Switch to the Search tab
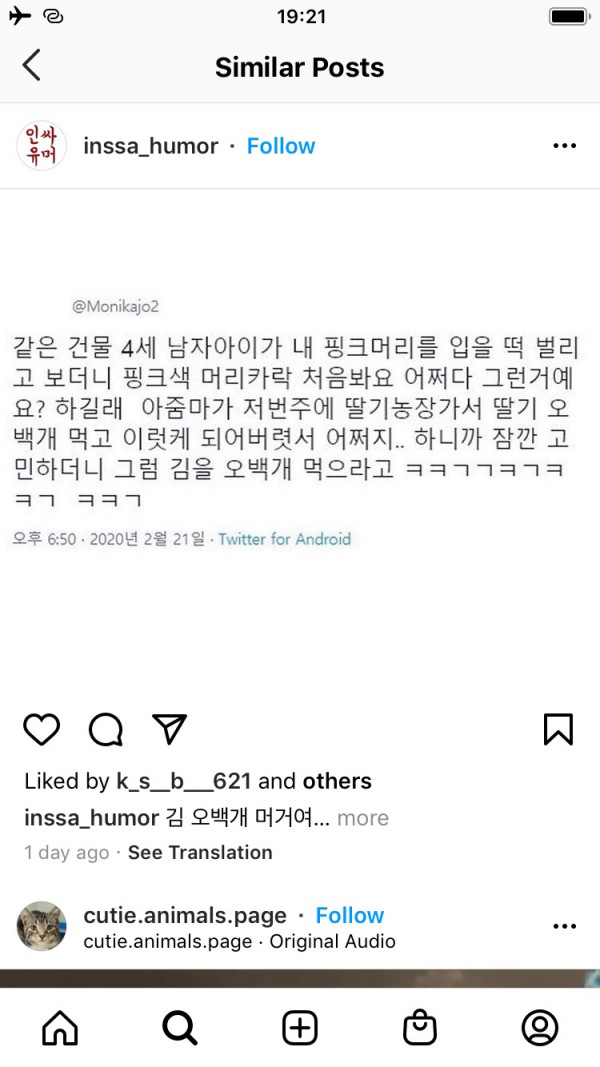The image size is (600, 1067). 180,1027
